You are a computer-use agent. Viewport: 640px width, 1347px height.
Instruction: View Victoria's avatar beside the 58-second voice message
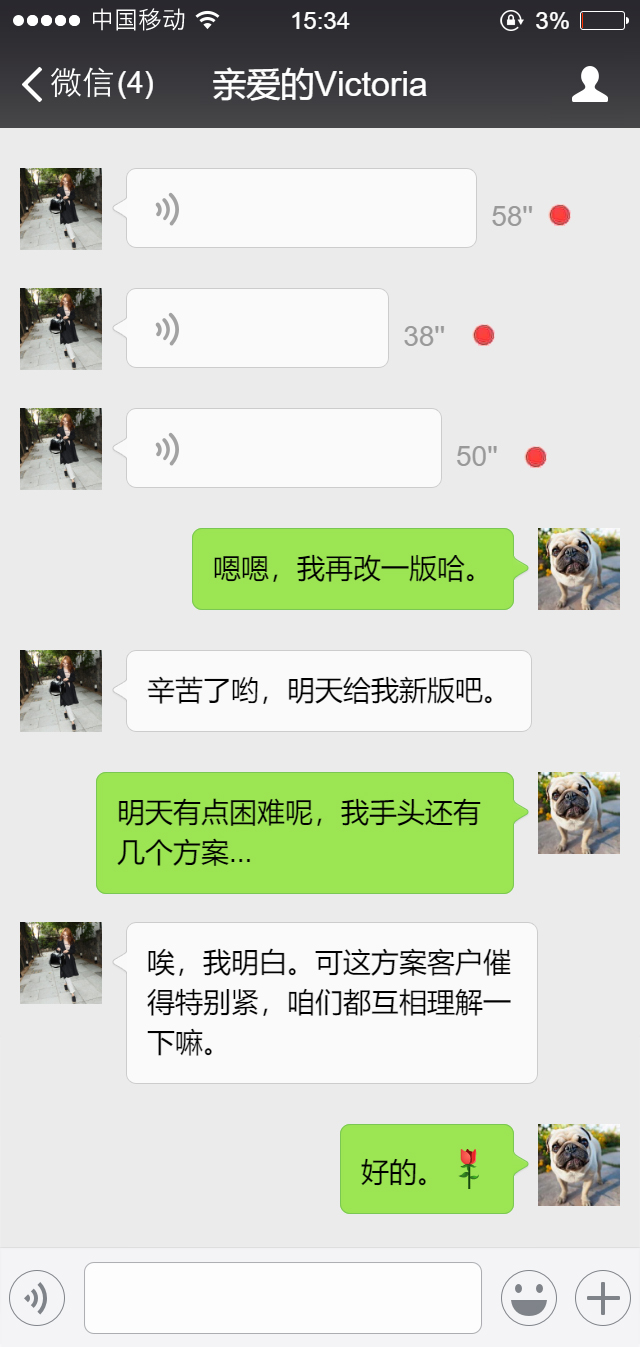61,208
